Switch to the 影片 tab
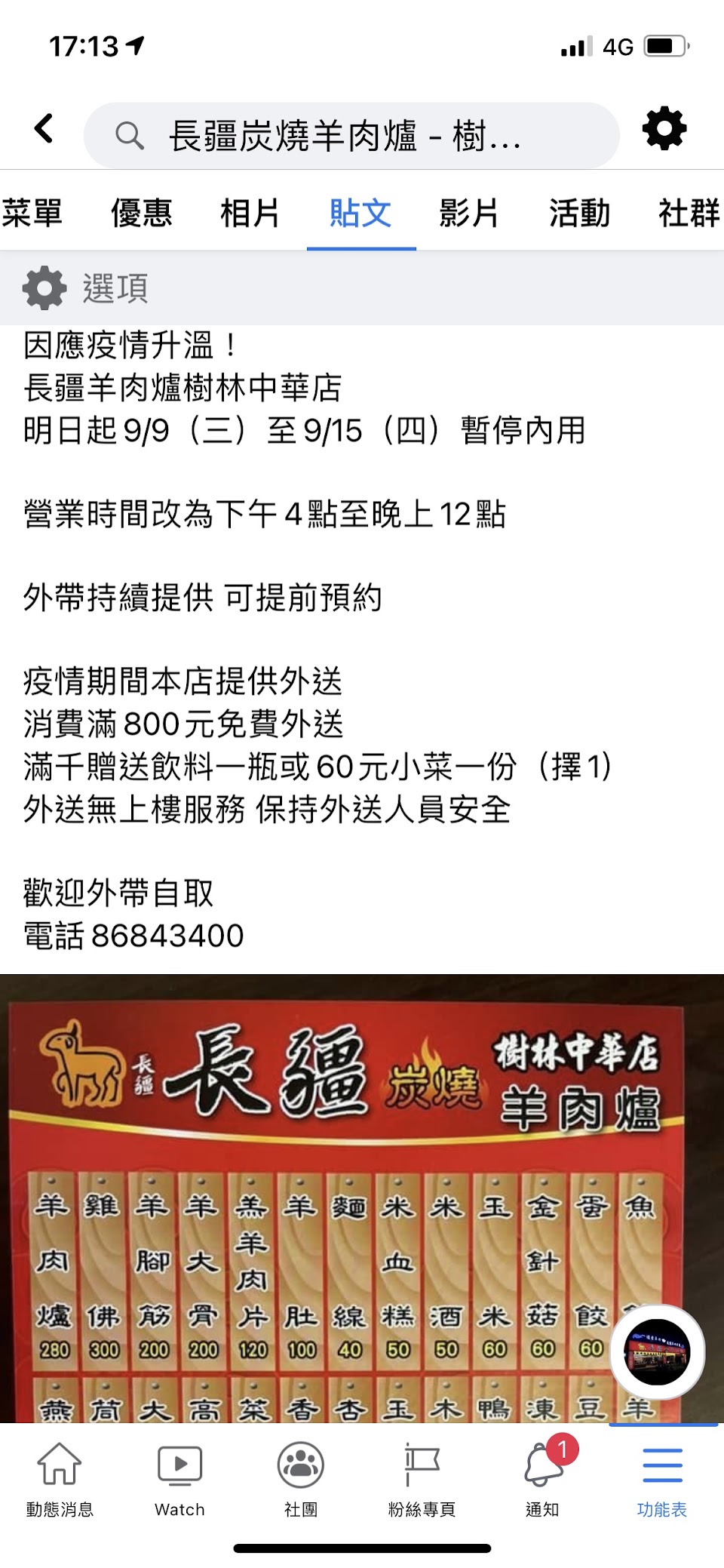This screenshot has width=724, height=1568. (469, 213)
